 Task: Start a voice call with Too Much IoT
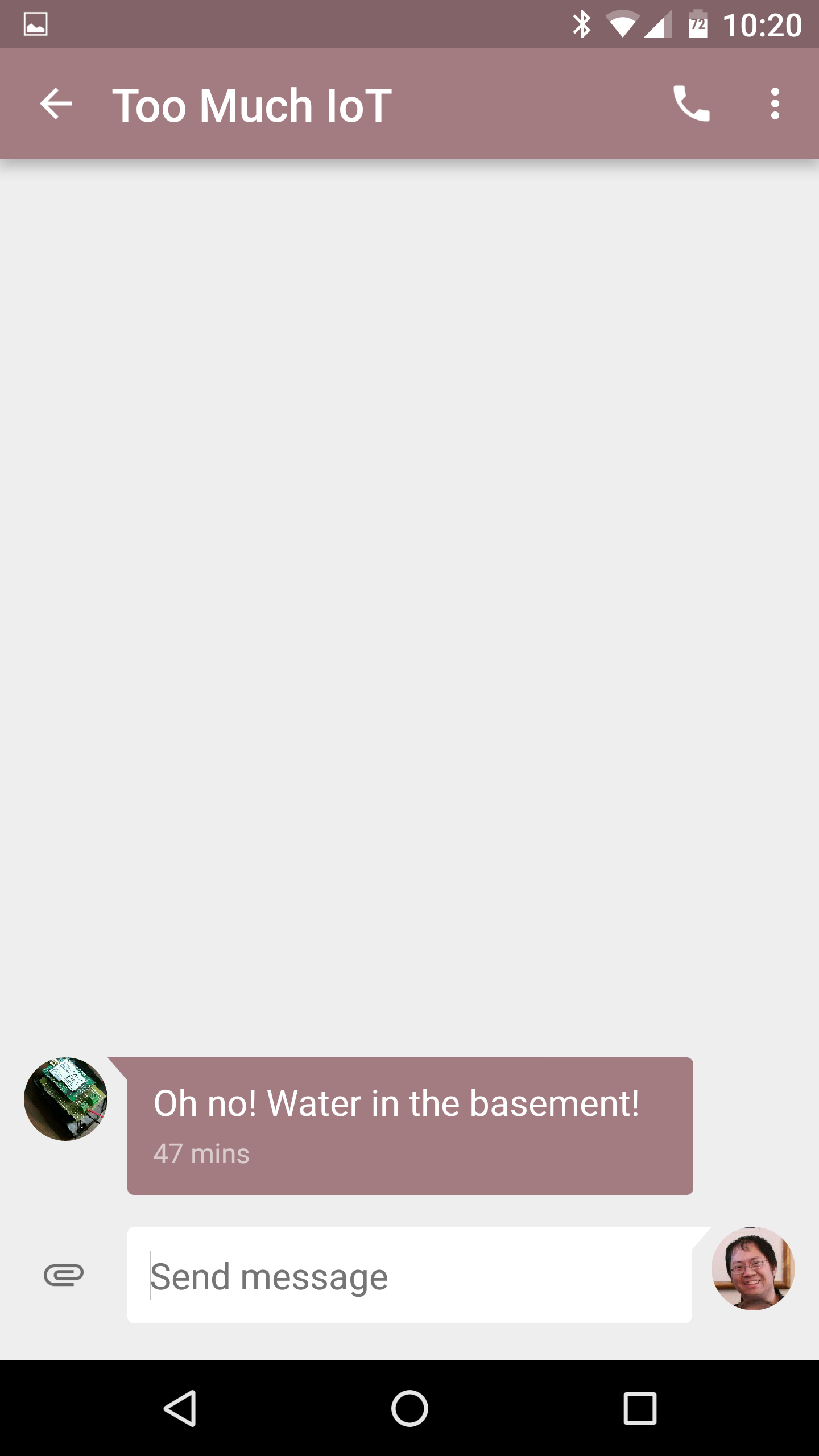[690, 105]
